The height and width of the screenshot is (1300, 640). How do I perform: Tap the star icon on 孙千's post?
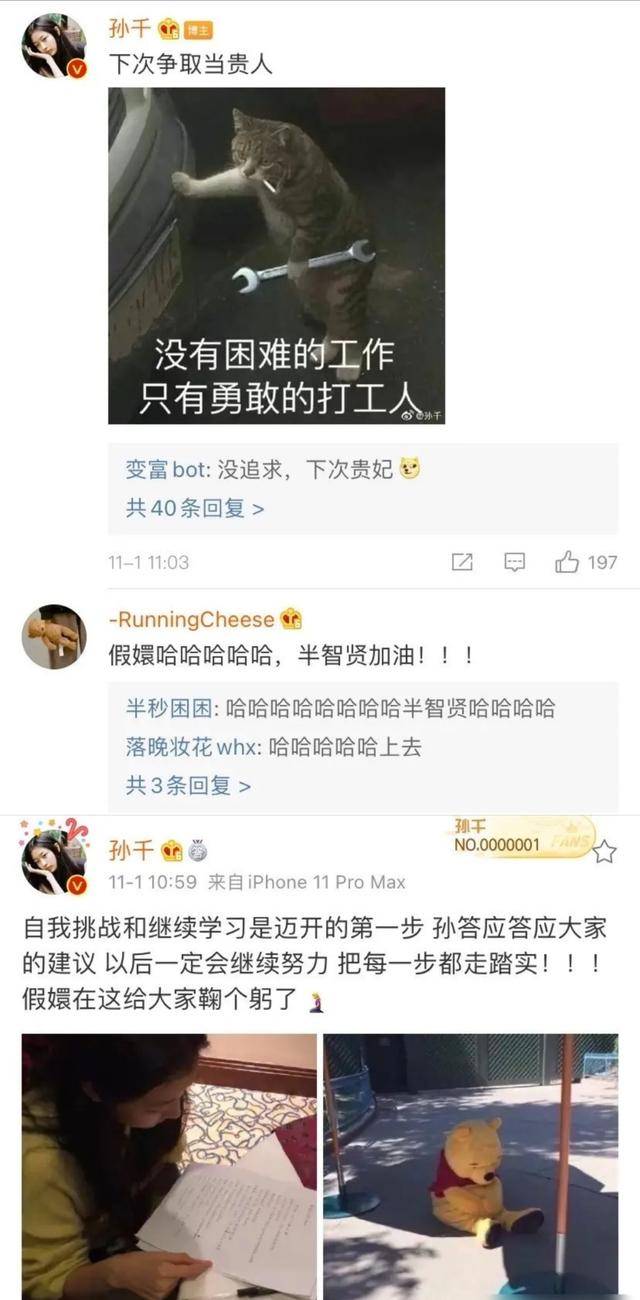coord(604,852)
